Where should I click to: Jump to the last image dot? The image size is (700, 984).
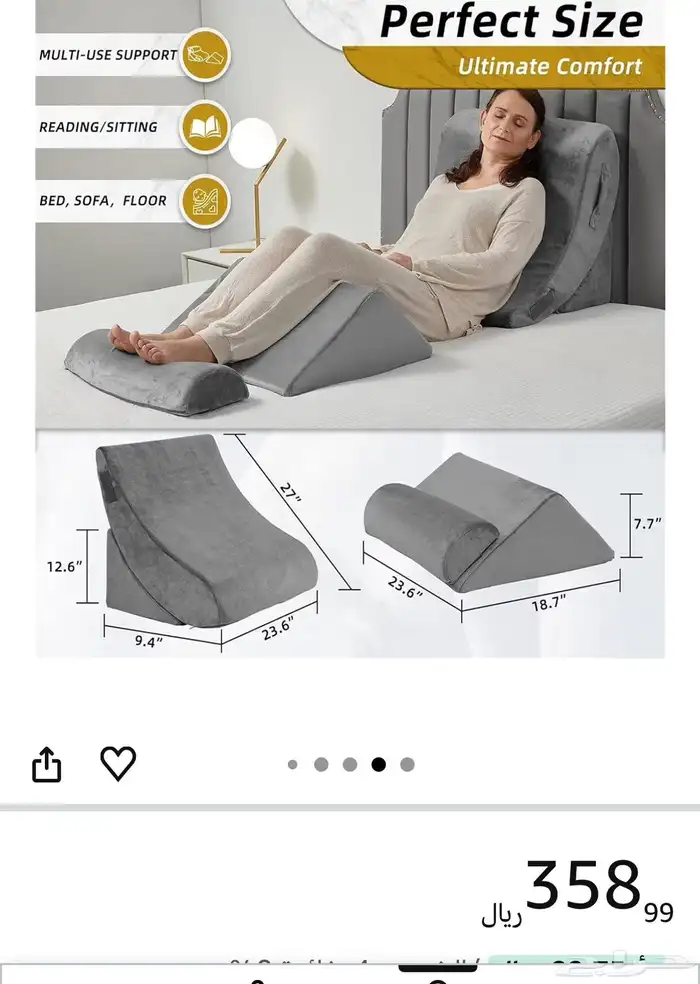pyautogui.click(x=407, y=764)
